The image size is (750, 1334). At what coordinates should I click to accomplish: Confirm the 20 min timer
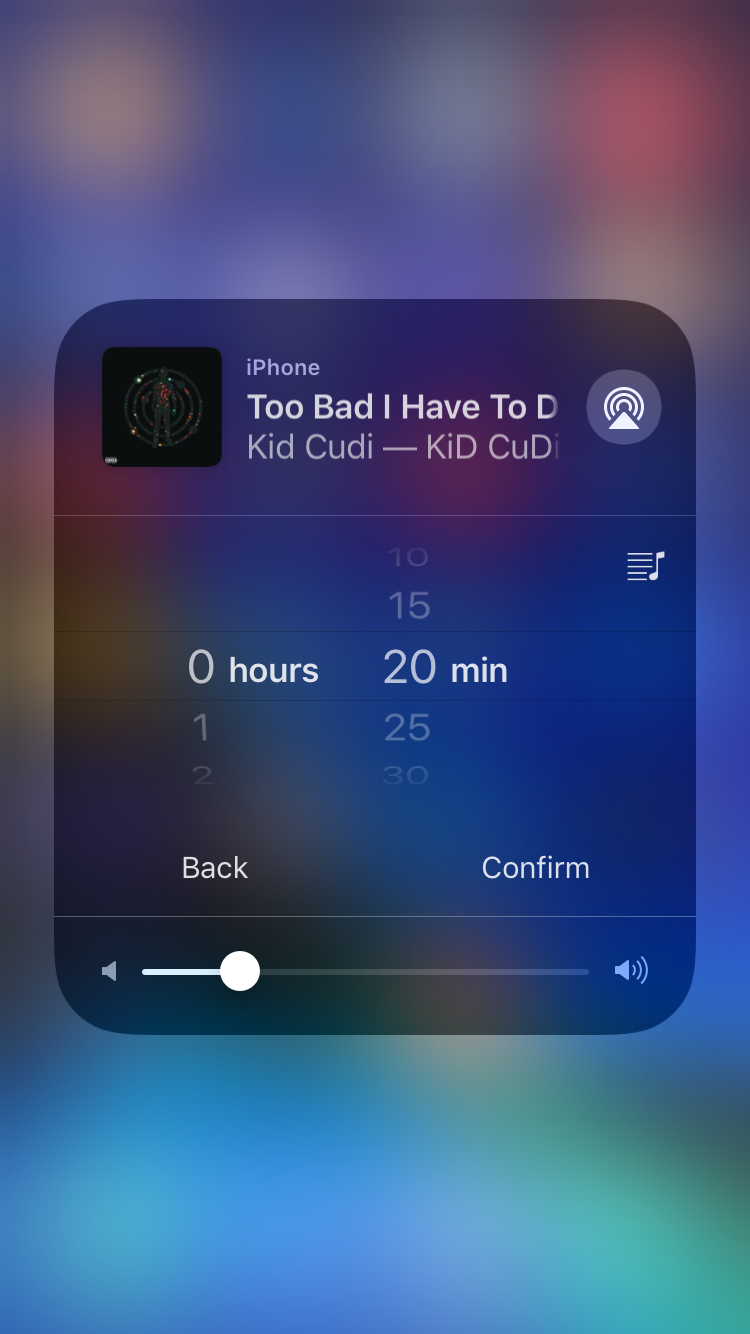pyautogui.click(x=535, y=867)
